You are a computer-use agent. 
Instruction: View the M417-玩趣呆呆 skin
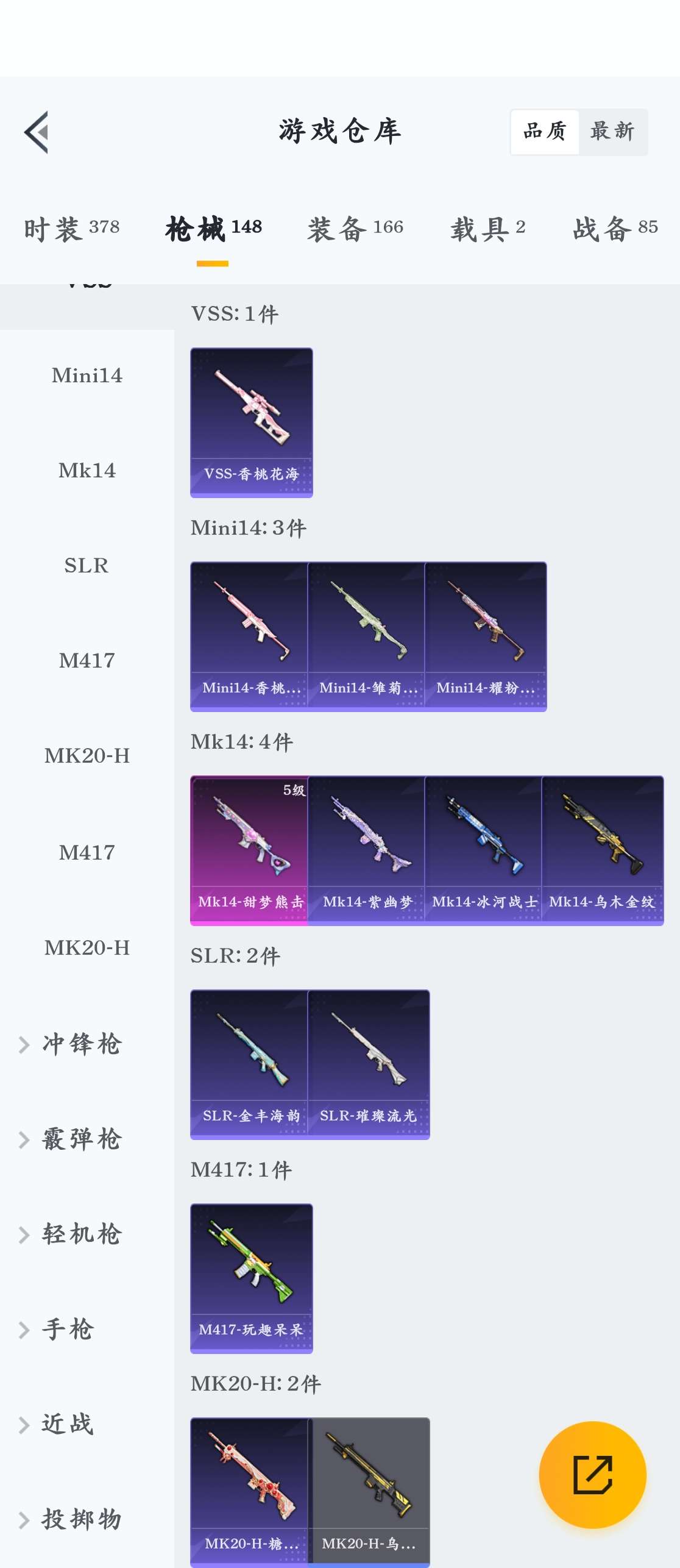251,1278
